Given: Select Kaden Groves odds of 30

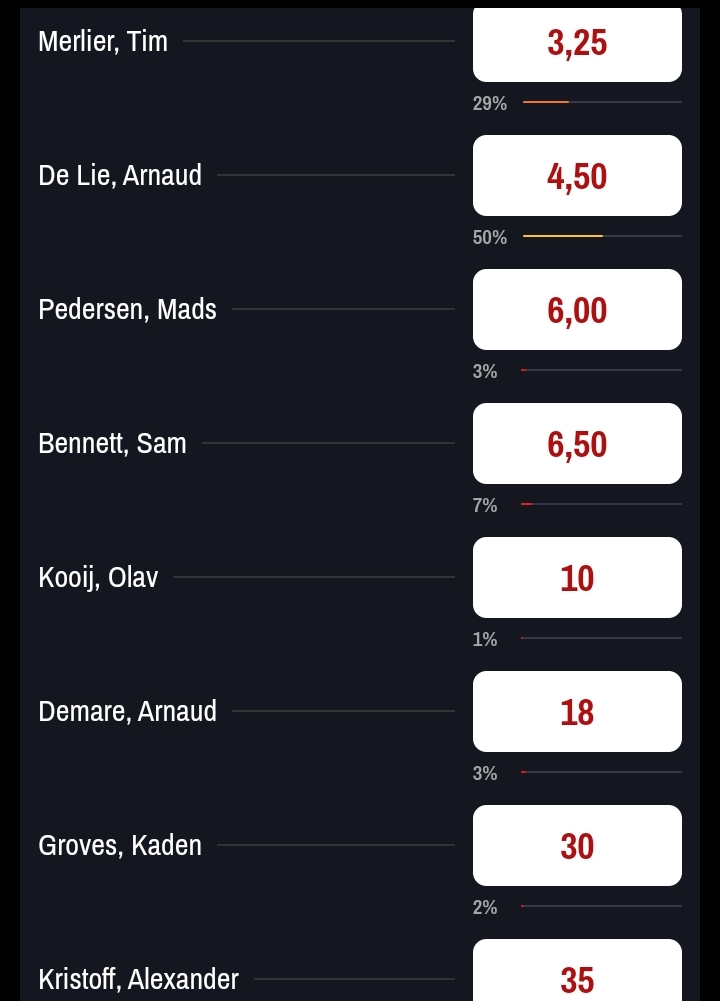Looking at the screenshot, I should click(x=577, y=846).
